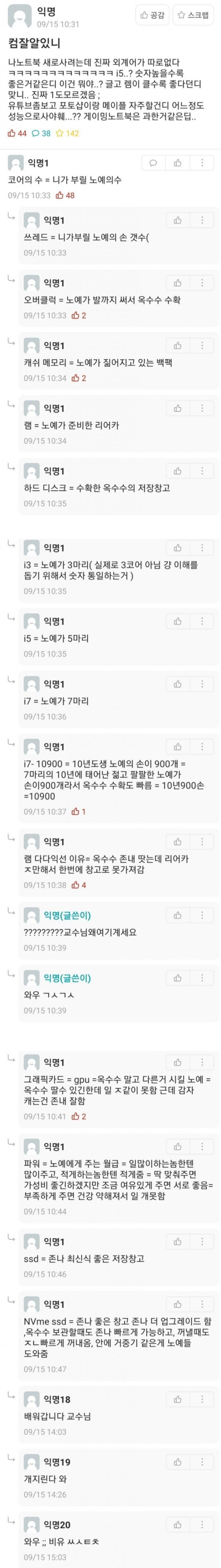Like the i7- 10900 reply
Viewport: 221px width, 1568px height.
[178, 747]
